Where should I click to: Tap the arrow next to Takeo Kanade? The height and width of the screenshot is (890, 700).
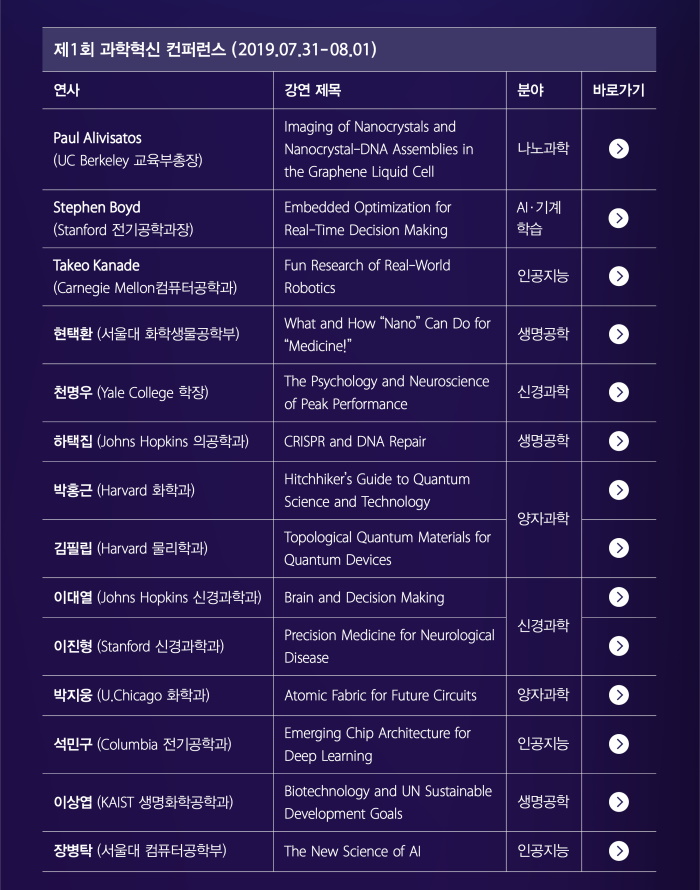(618, 276)
